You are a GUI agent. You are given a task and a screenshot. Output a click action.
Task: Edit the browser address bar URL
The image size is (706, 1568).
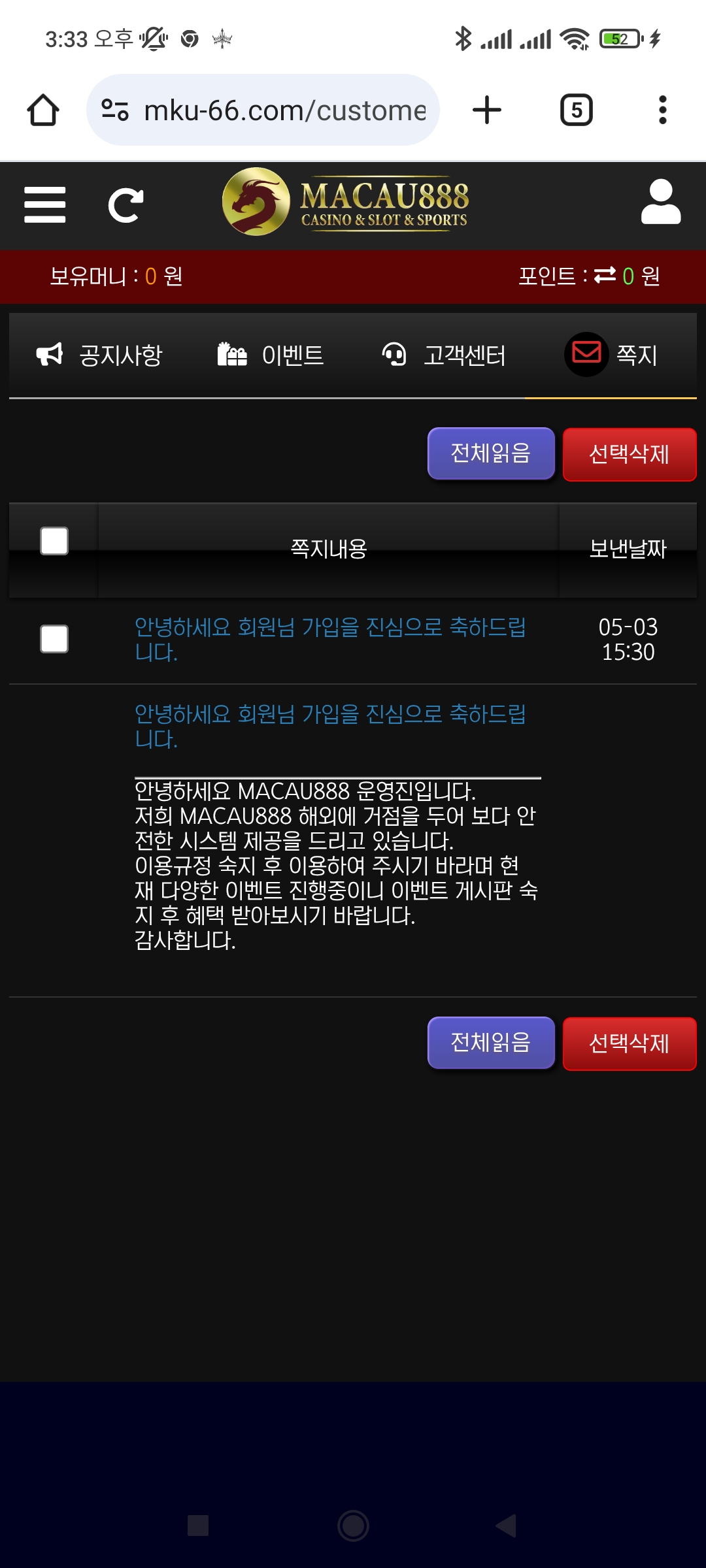(x=284, y=110)
